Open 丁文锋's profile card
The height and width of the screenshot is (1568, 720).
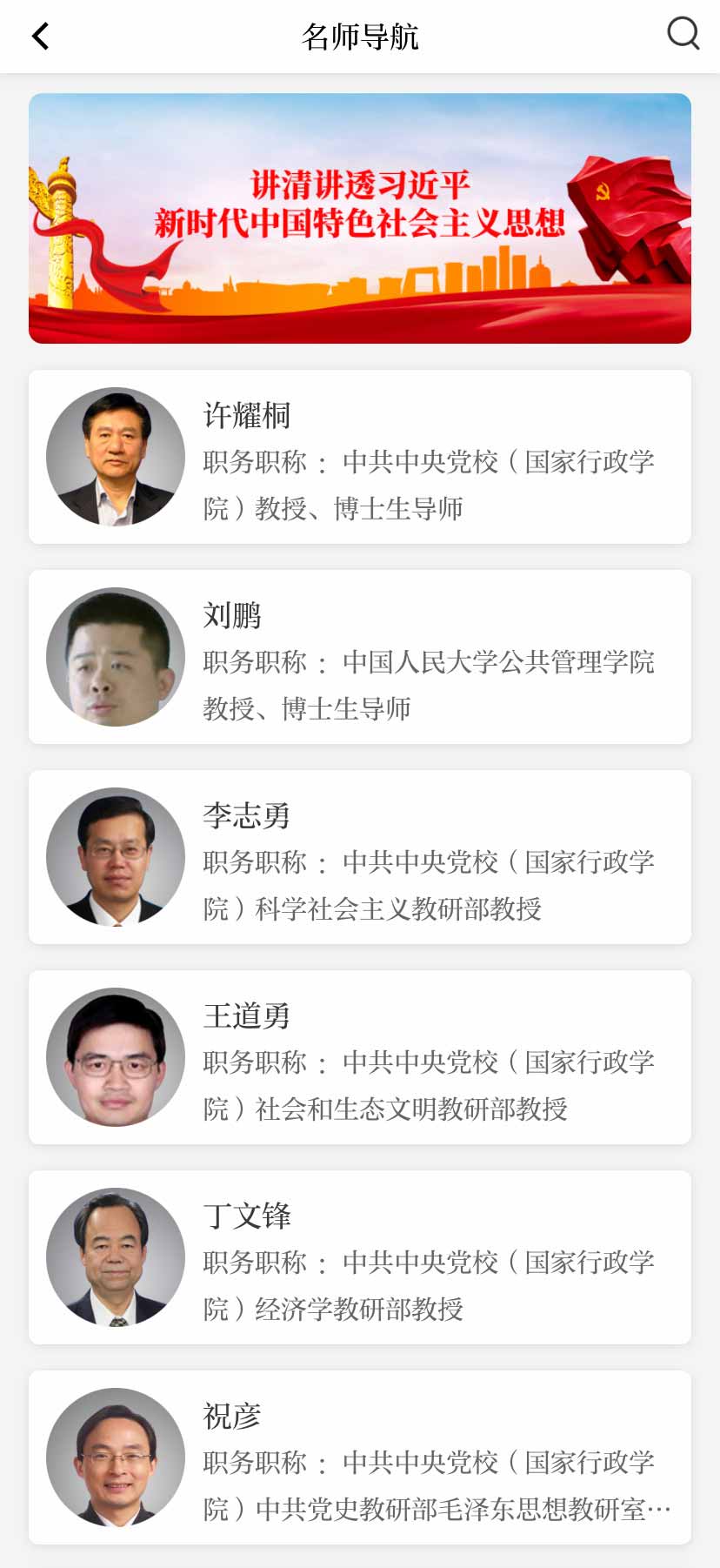click(x=360, y=1258)
